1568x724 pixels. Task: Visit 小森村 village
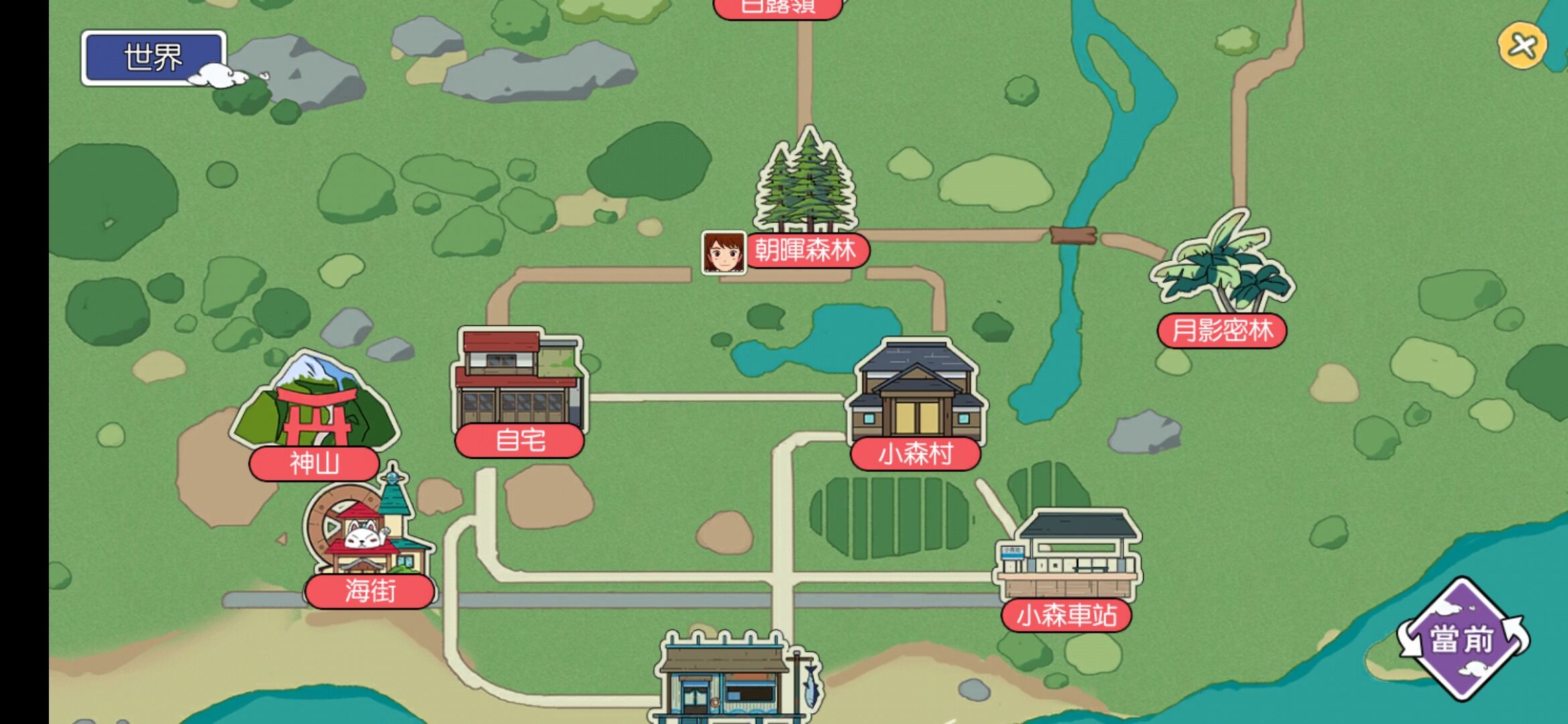pos(915,454)
